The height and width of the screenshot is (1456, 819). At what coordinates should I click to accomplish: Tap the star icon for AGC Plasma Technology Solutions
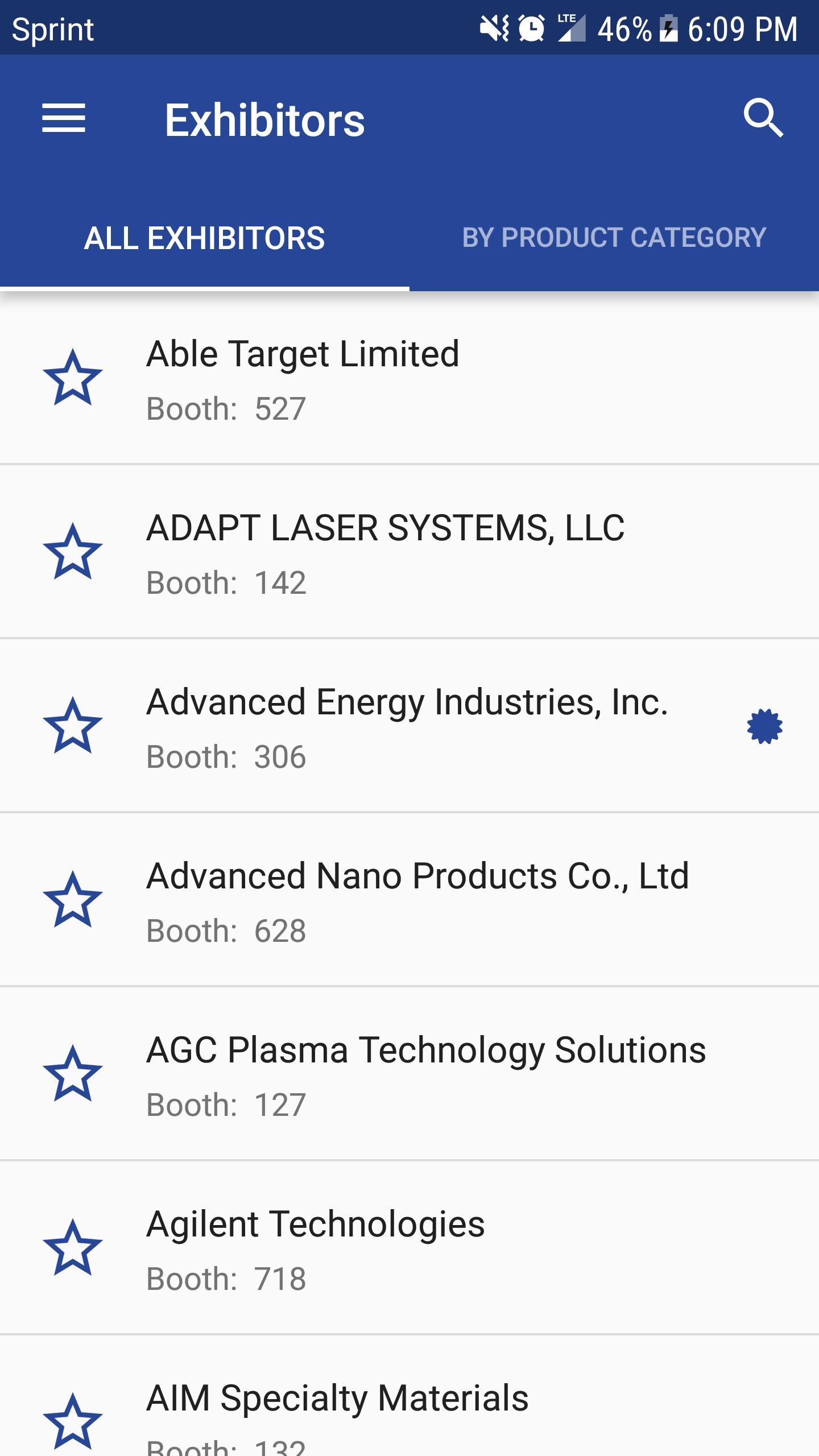(75, 1072)
